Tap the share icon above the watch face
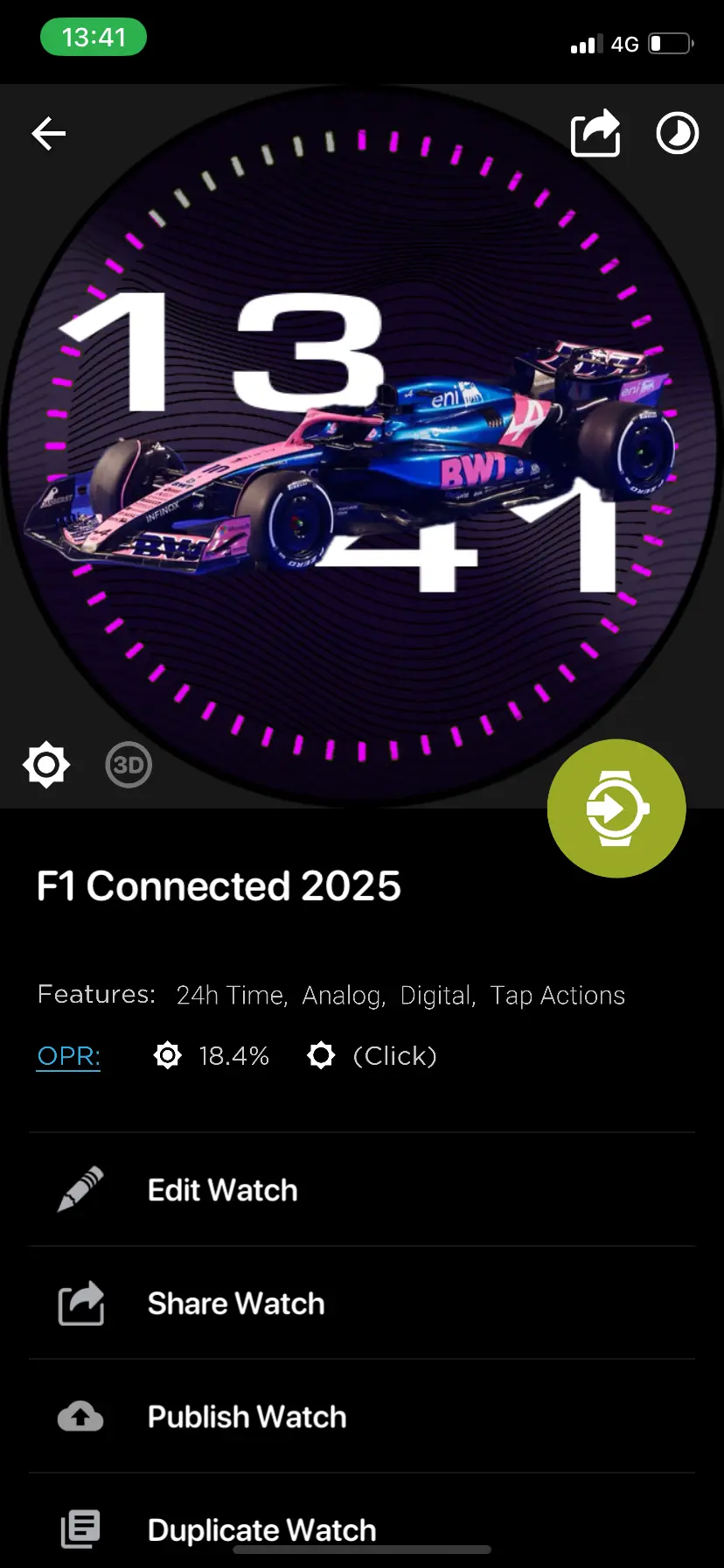 click(596, 133)
